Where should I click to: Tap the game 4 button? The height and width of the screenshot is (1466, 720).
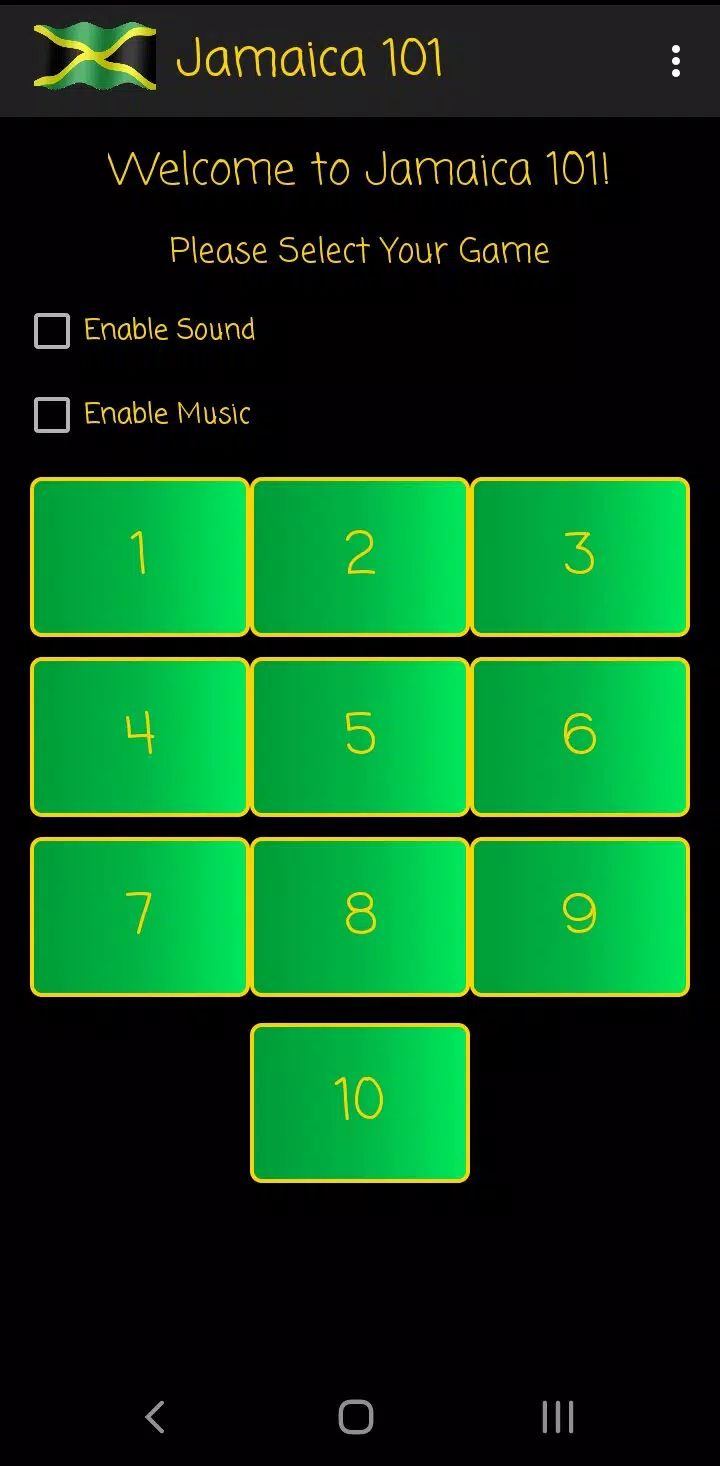(140, 737)
